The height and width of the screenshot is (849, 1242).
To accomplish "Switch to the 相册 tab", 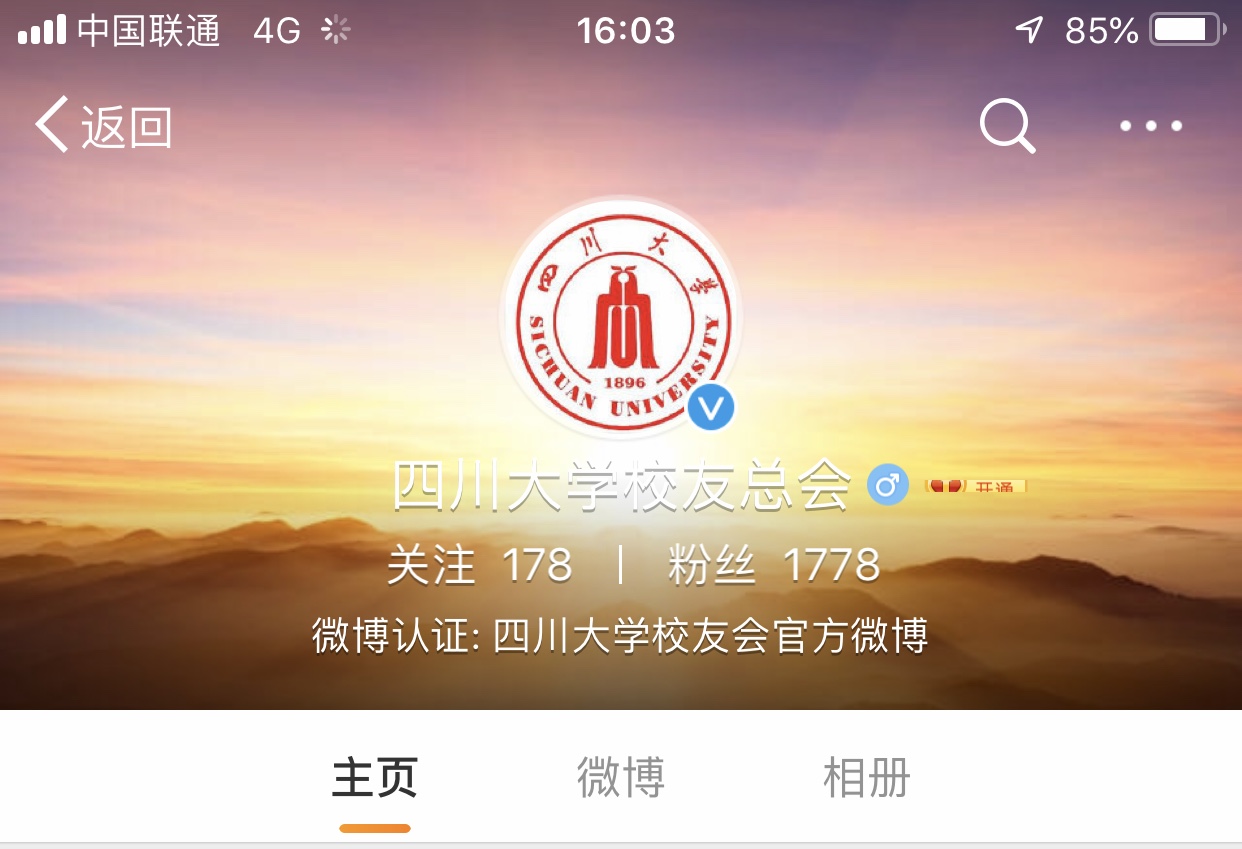I will (866, 778).
